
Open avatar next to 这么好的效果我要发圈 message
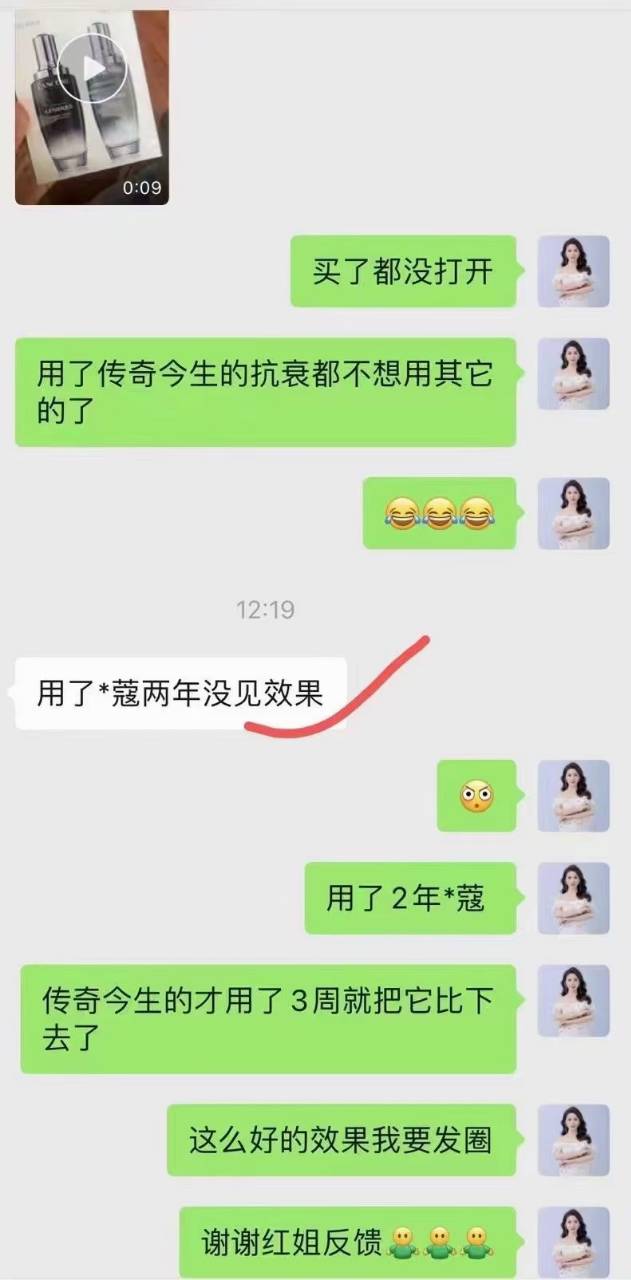click(x=573, y=1140)
